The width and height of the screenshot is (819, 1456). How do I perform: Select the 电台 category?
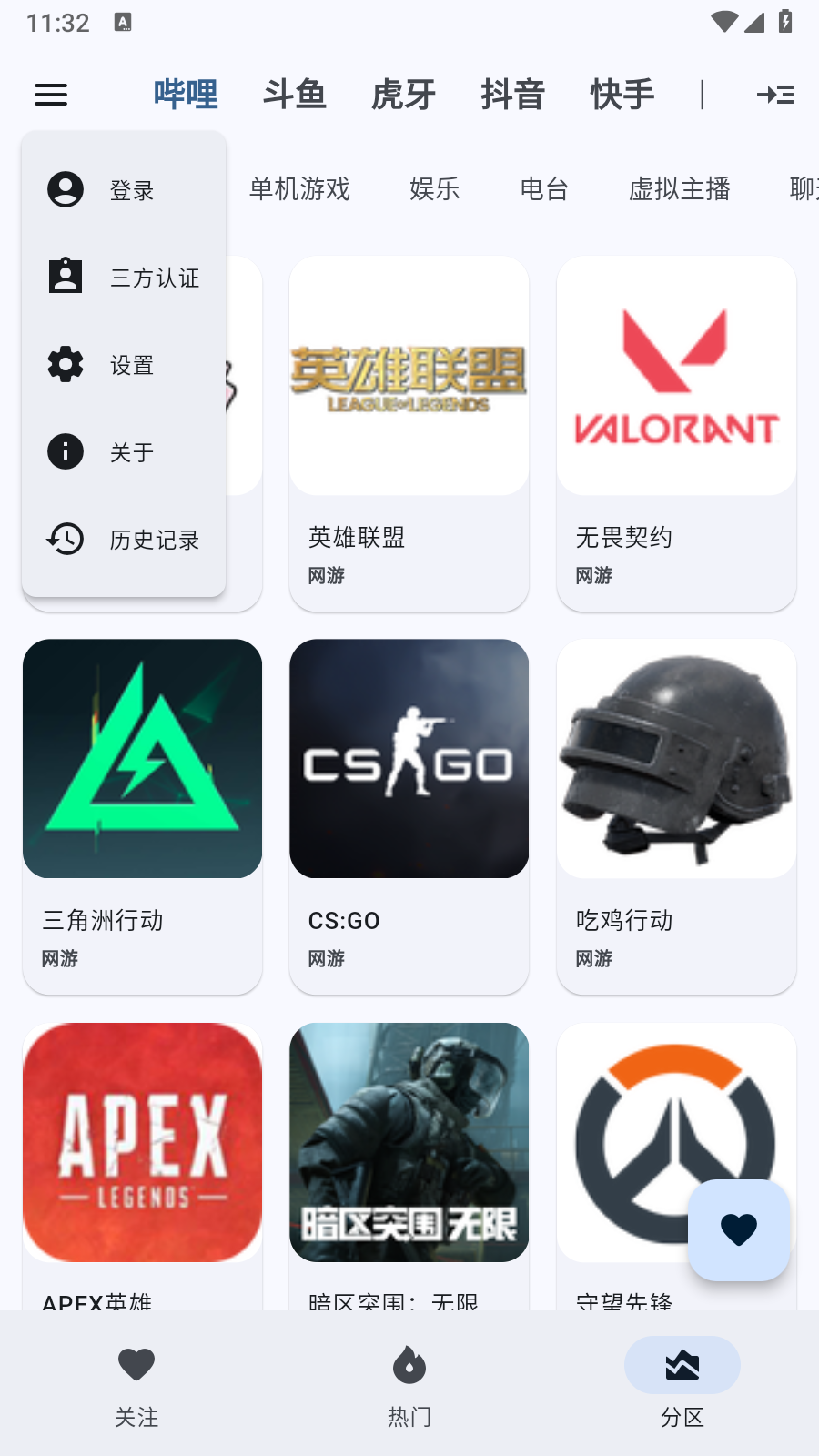coord(545,189)
